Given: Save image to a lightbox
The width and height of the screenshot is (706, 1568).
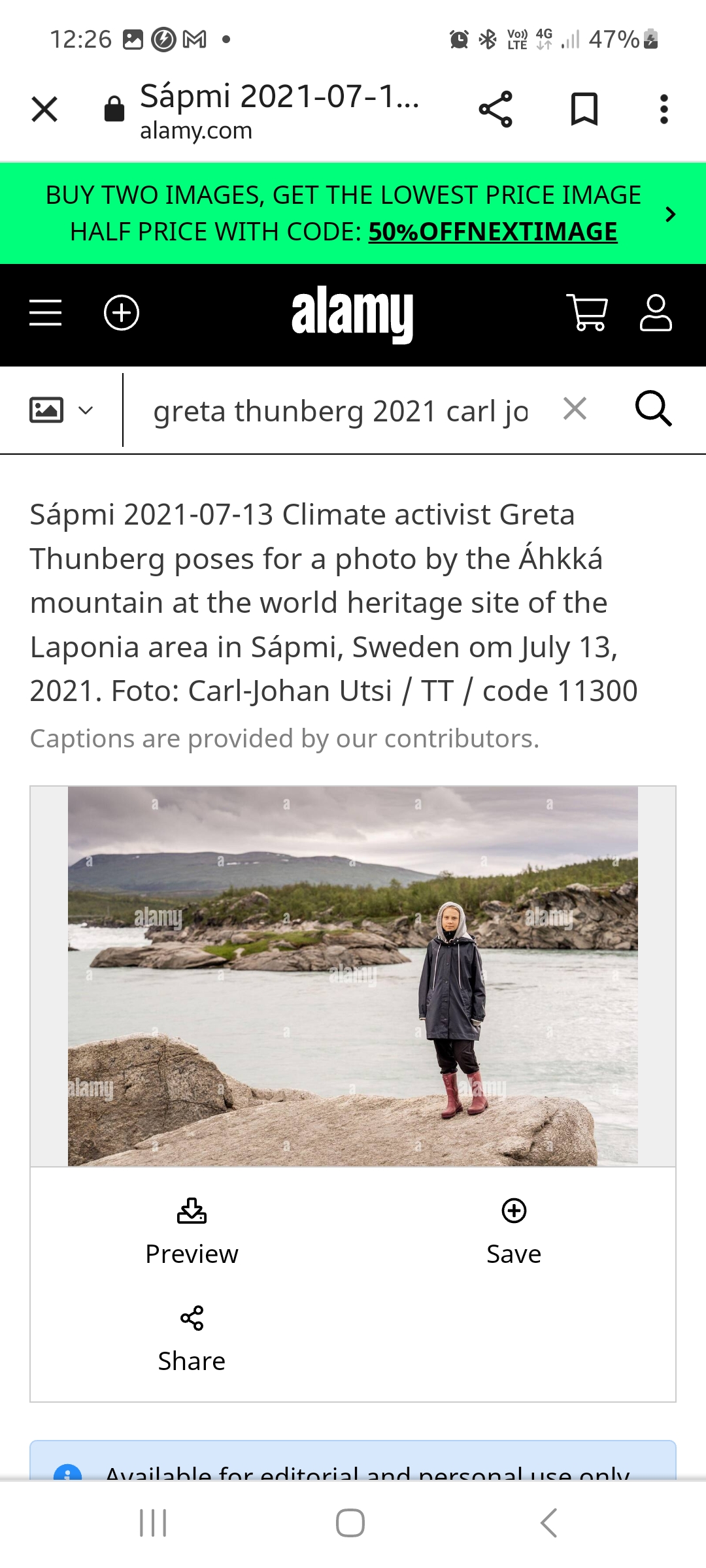Looking at the screenshot, I should coord(514,1231).
